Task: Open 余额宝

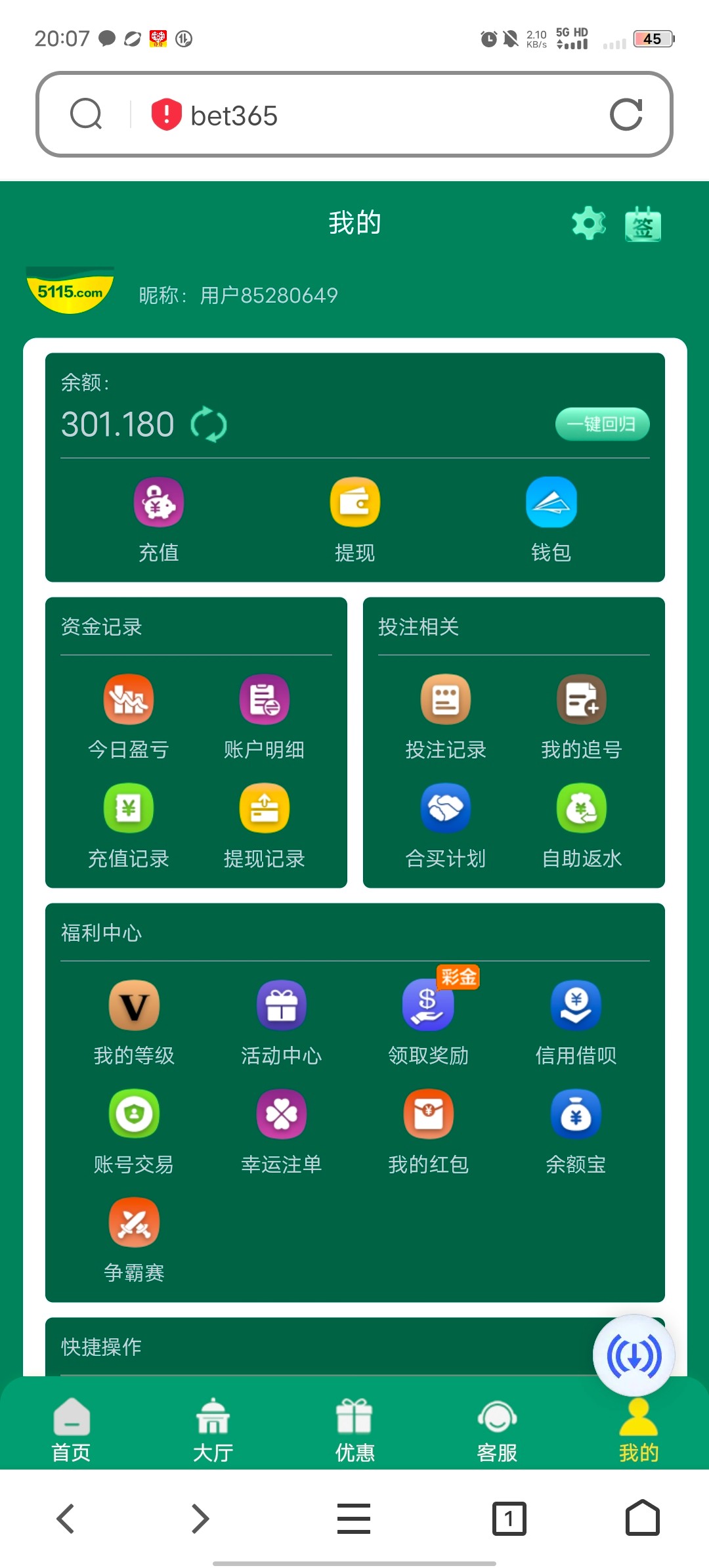Action: coord(576,1131)
